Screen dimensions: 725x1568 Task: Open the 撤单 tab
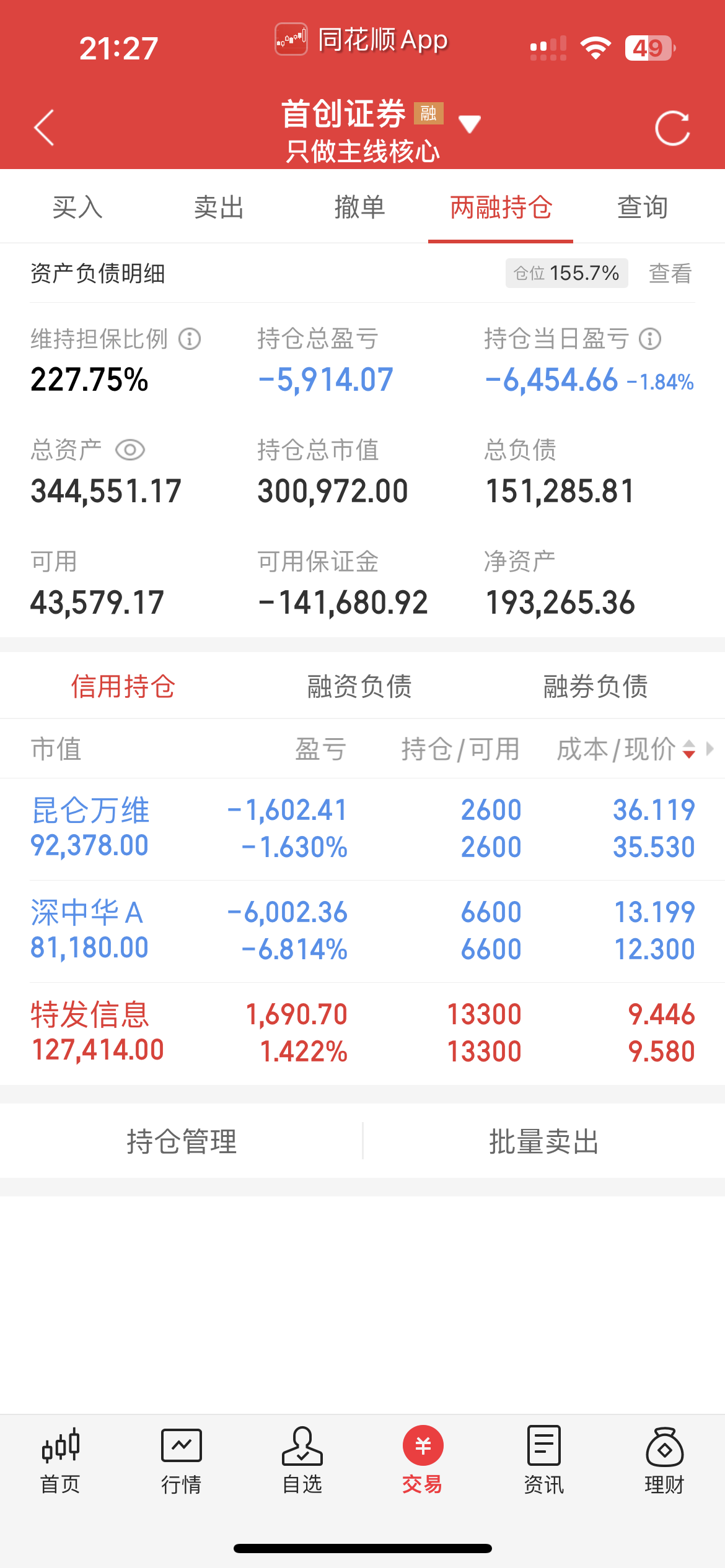click(359, 207)
